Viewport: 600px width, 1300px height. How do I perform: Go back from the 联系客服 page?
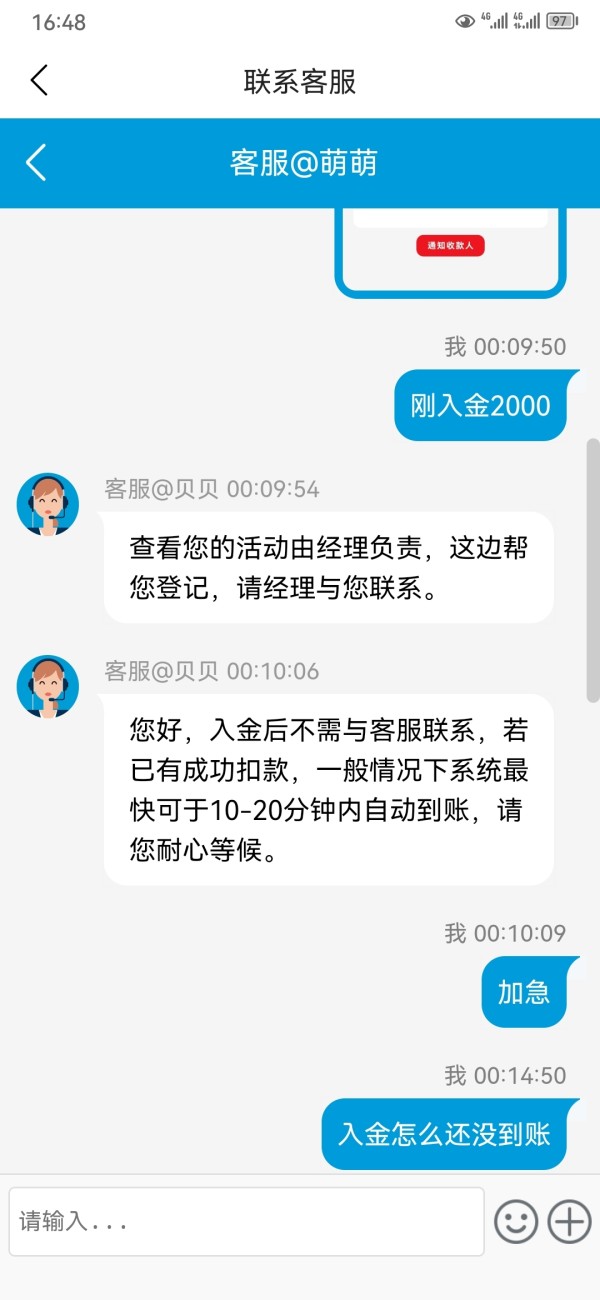click(39, 80)
